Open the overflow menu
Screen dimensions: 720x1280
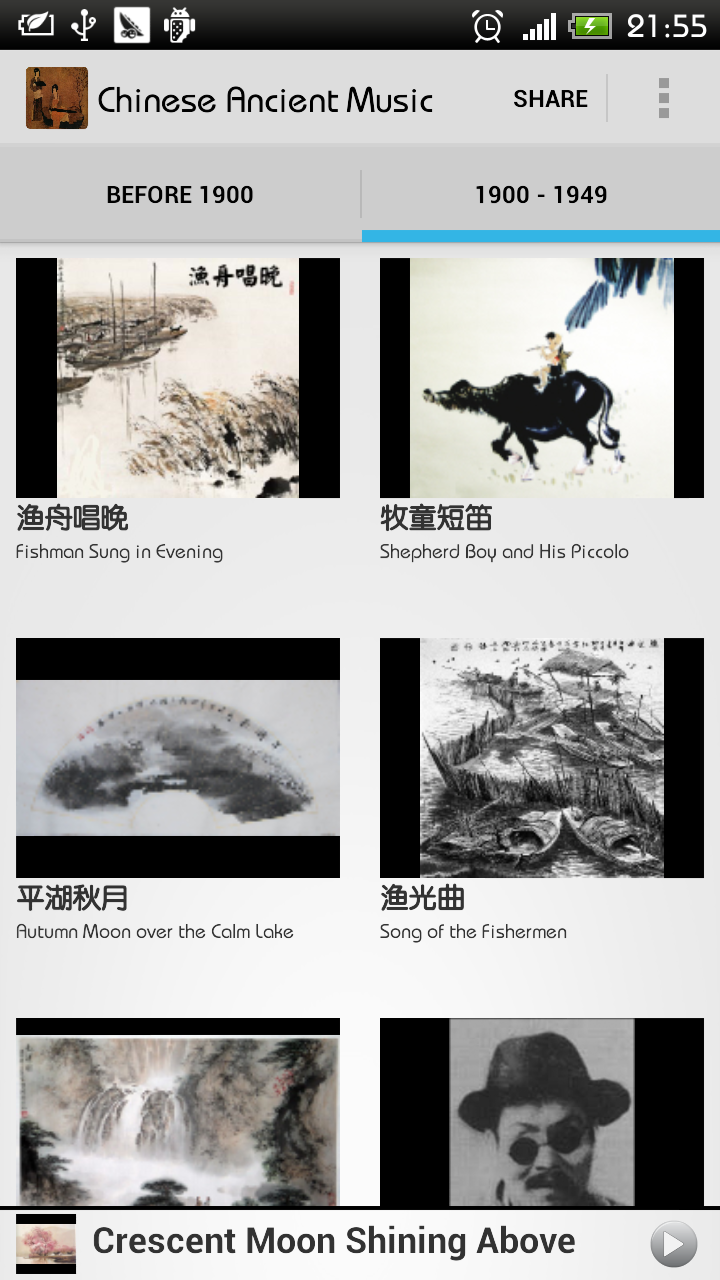[x=663, y=99]
